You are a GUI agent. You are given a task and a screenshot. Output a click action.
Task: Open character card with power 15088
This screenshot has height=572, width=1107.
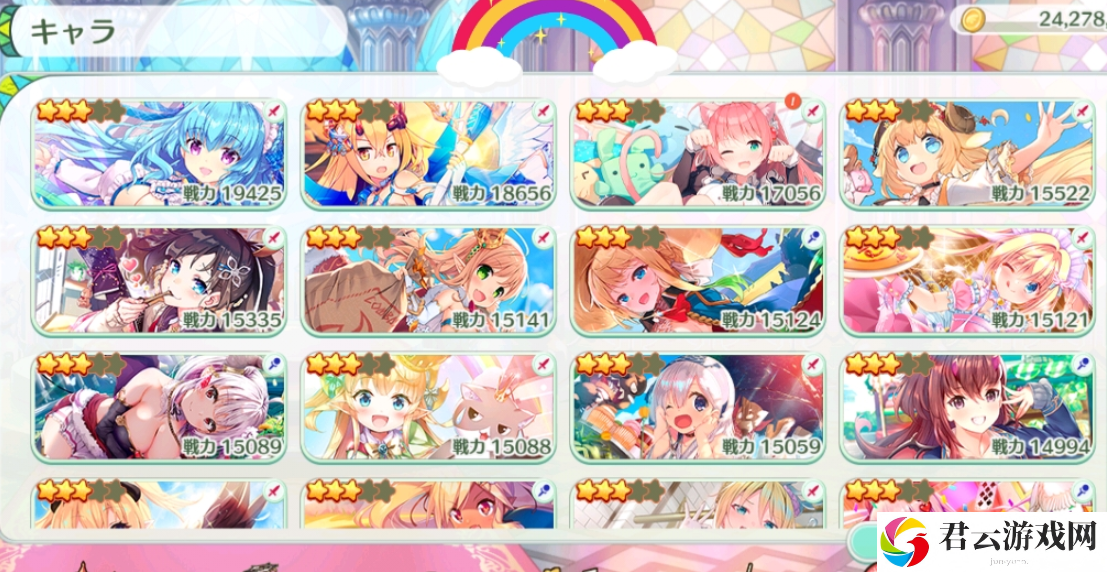[429, 407]
